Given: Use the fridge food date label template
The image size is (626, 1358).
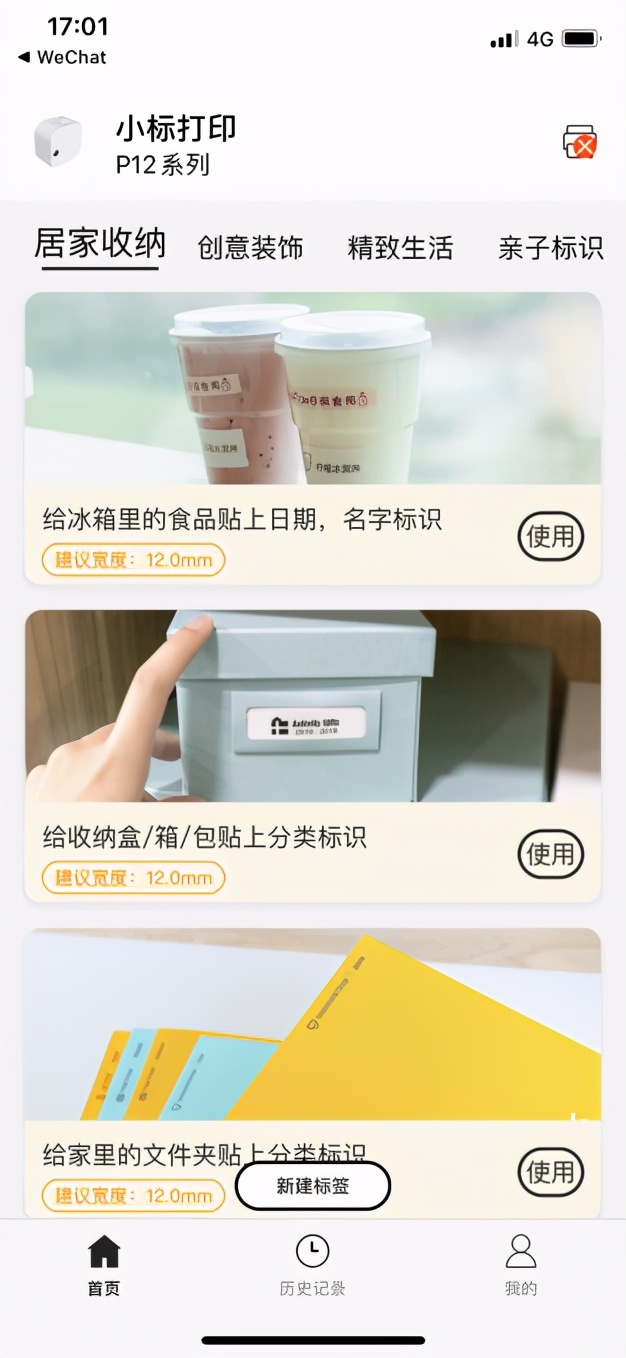Looking at the screenshot, I should [551, 537].
